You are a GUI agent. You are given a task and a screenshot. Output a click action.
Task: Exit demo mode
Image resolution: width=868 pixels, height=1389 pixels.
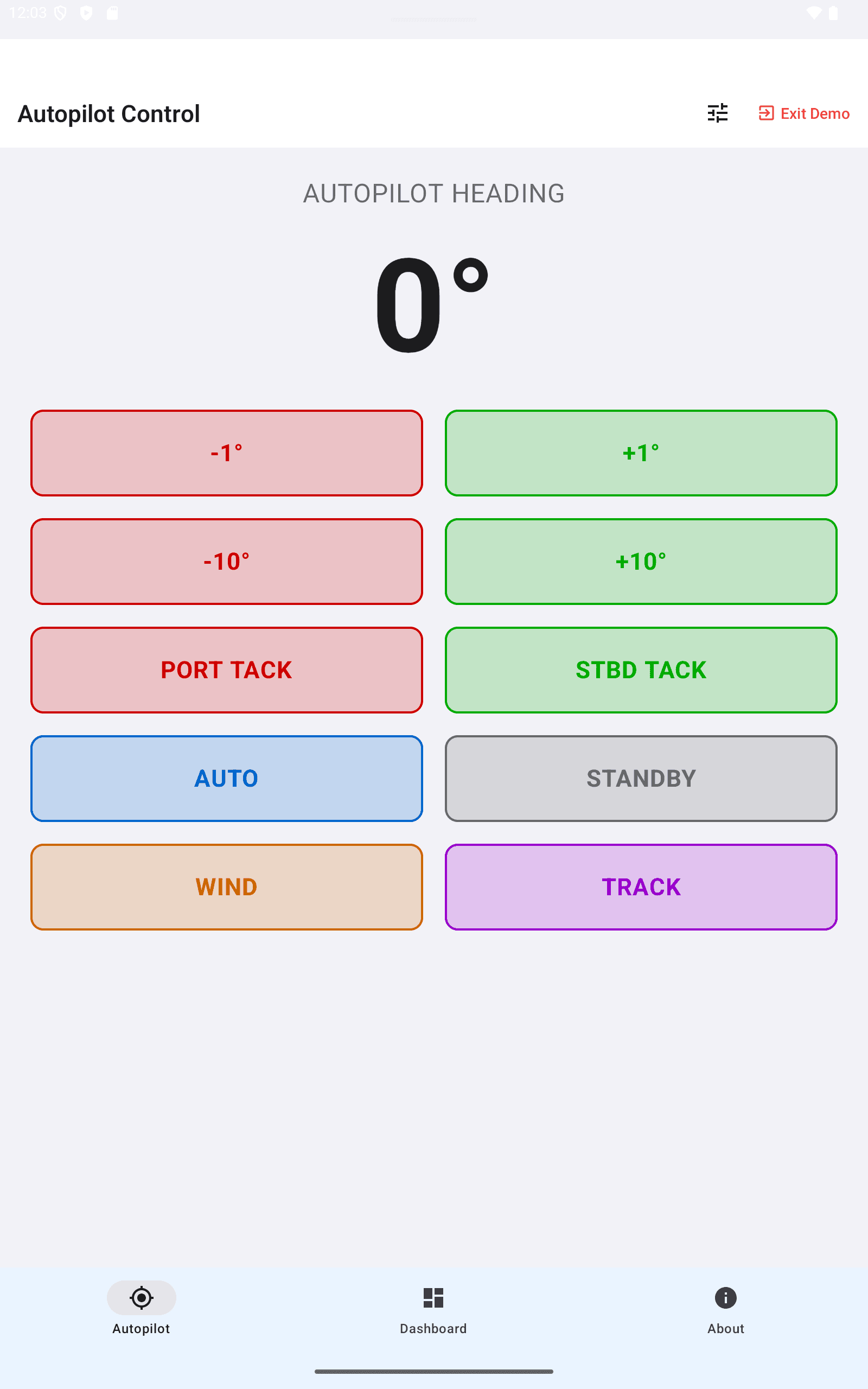click(803, 113)
